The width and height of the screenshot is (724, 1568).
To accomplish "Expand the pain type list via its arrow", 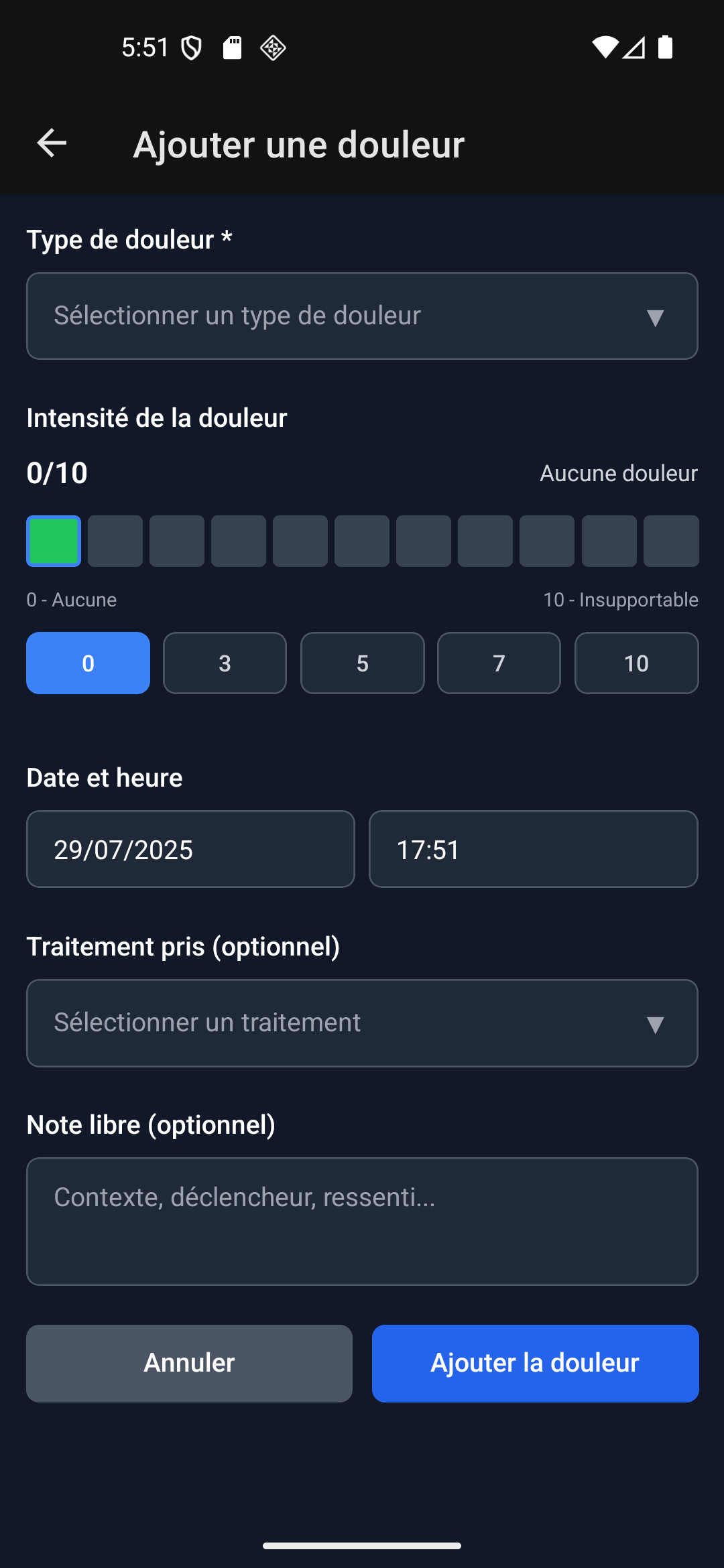I will (x=656, y=318).
